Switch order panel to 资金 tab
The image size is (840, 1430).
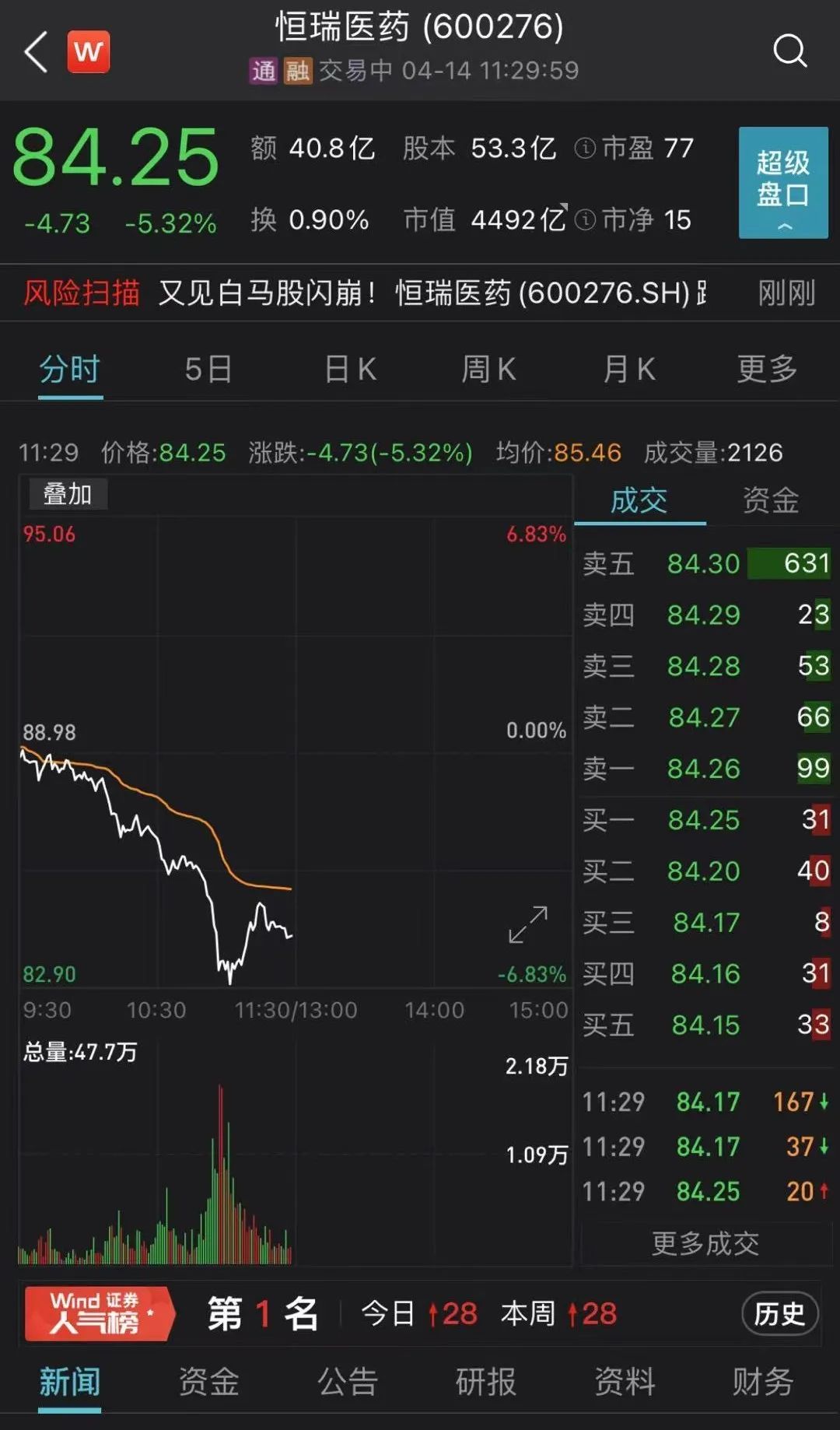tap(771, 500)
